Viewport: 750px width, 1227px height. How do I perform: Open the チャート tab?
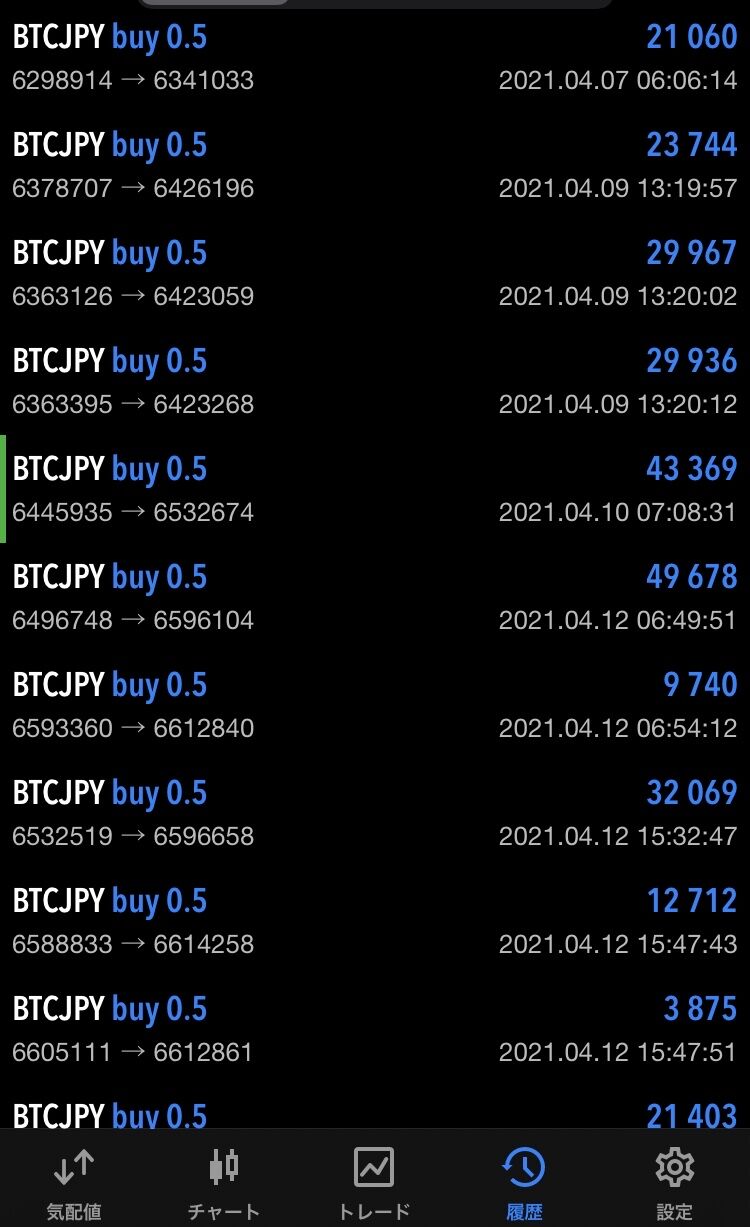[224, 1180]
